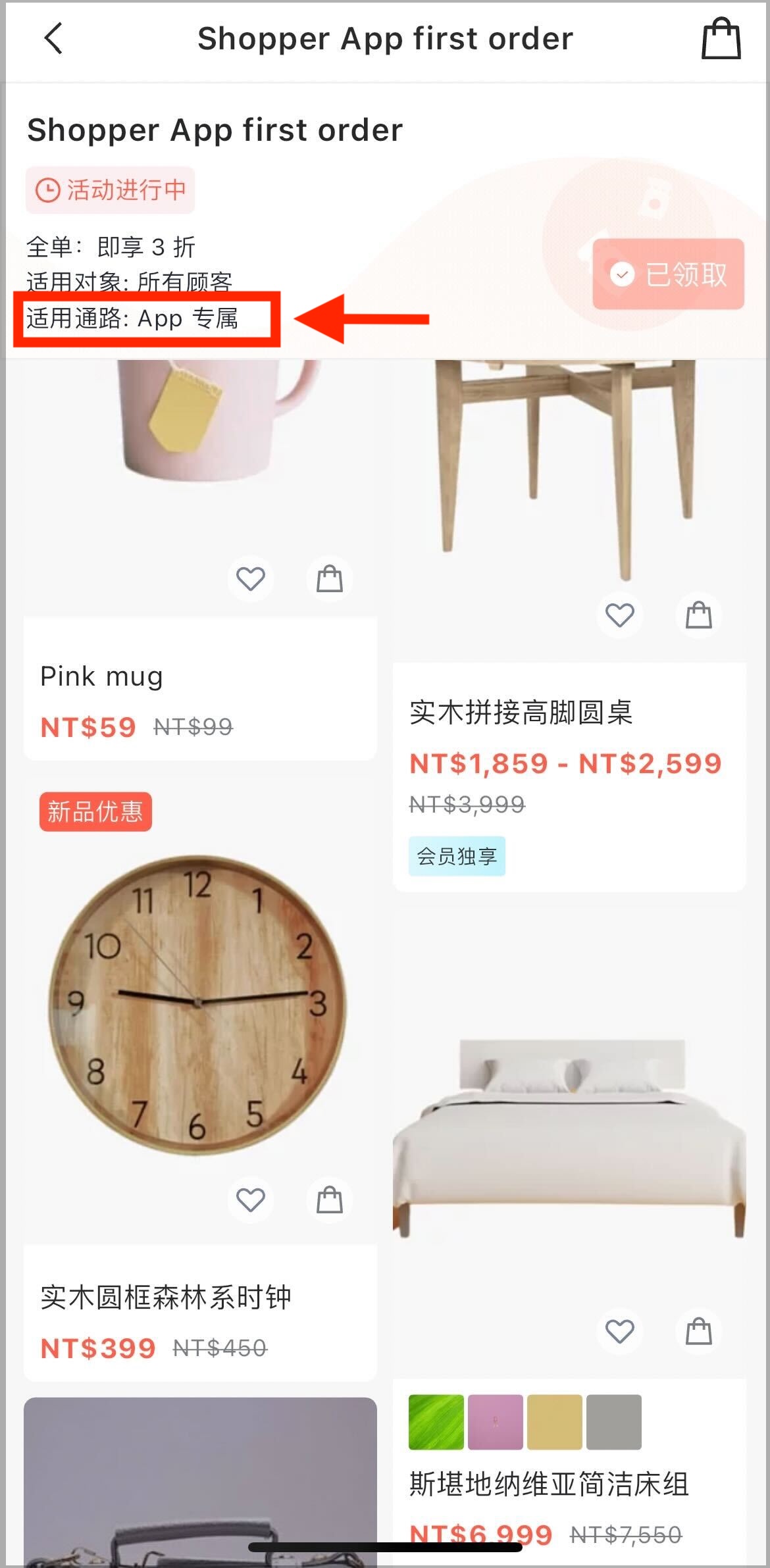770x1568 pixels.
Task: Add Pink mug to the shopping bag
Action: point(330,579)
